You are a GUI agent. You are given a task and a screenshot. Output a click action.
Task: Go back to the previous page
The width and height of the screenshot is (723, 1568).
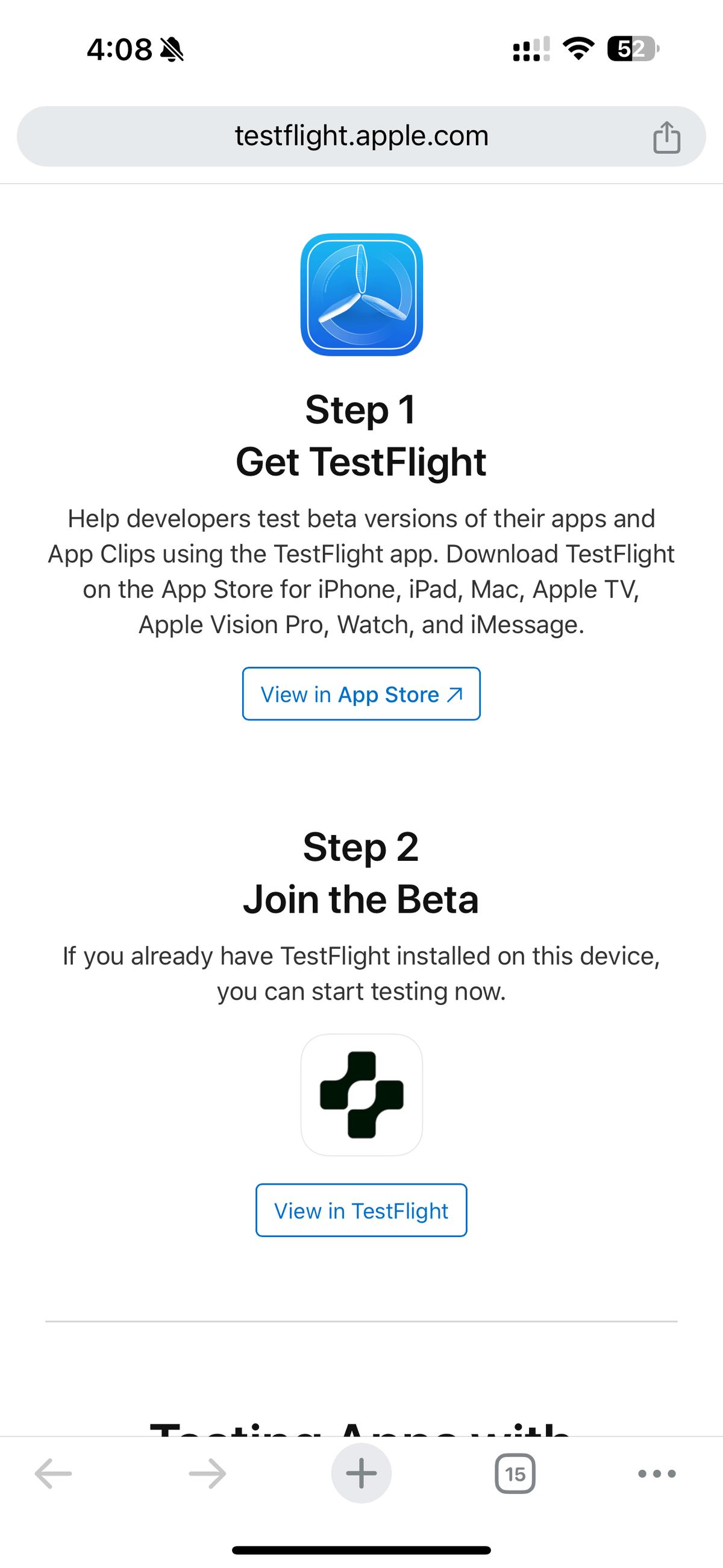click(54, 1473)
